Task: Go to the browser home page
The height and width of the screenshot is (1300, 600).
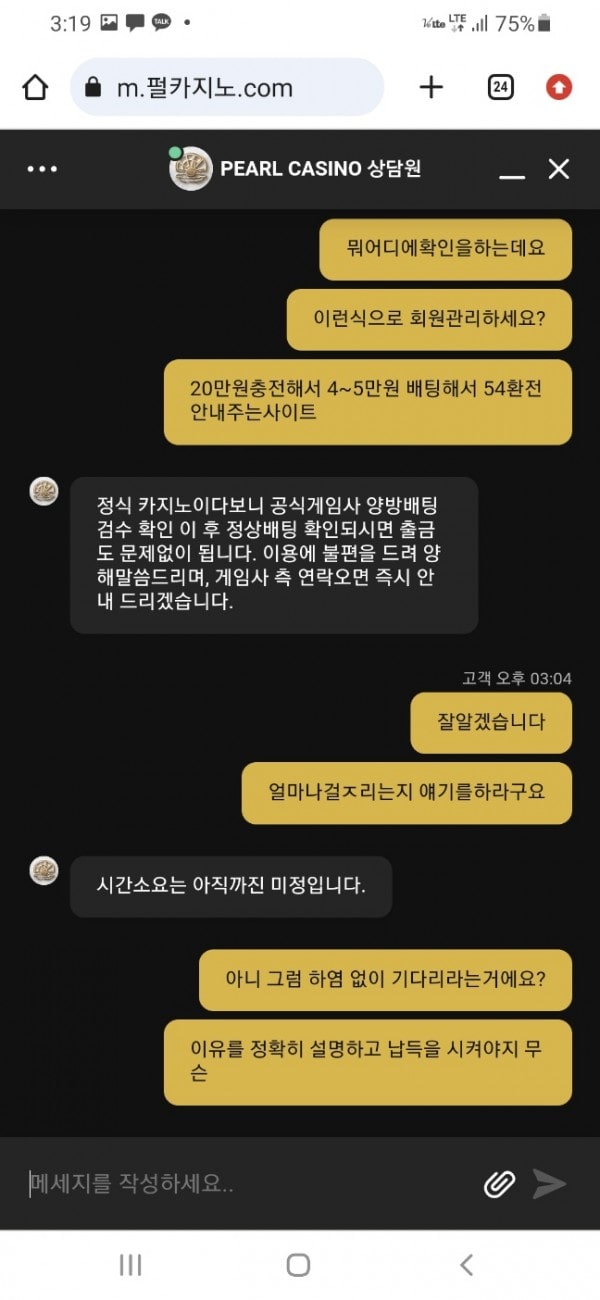Action: point(35,88)
